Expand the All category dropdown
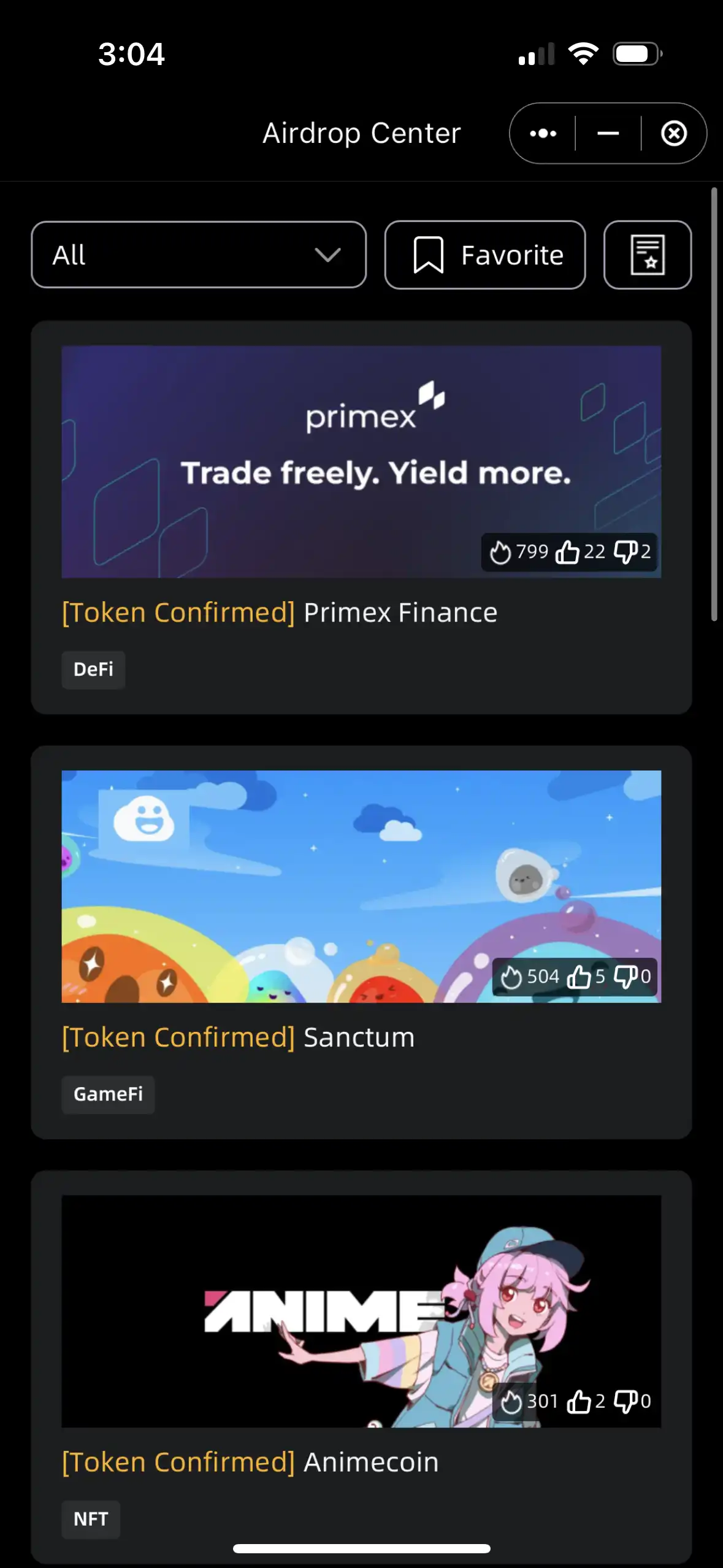723x1568 pixels. pos(198,255)
